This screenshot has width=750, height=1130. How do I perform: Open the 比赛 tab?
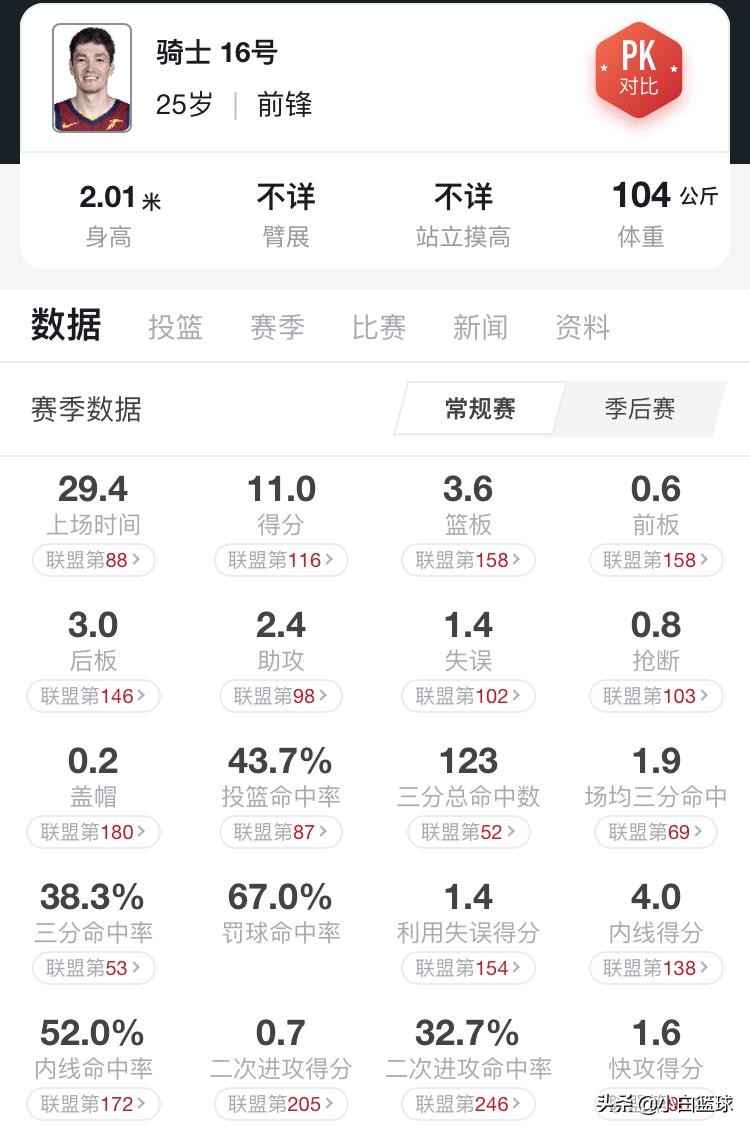tap(379, 327)
